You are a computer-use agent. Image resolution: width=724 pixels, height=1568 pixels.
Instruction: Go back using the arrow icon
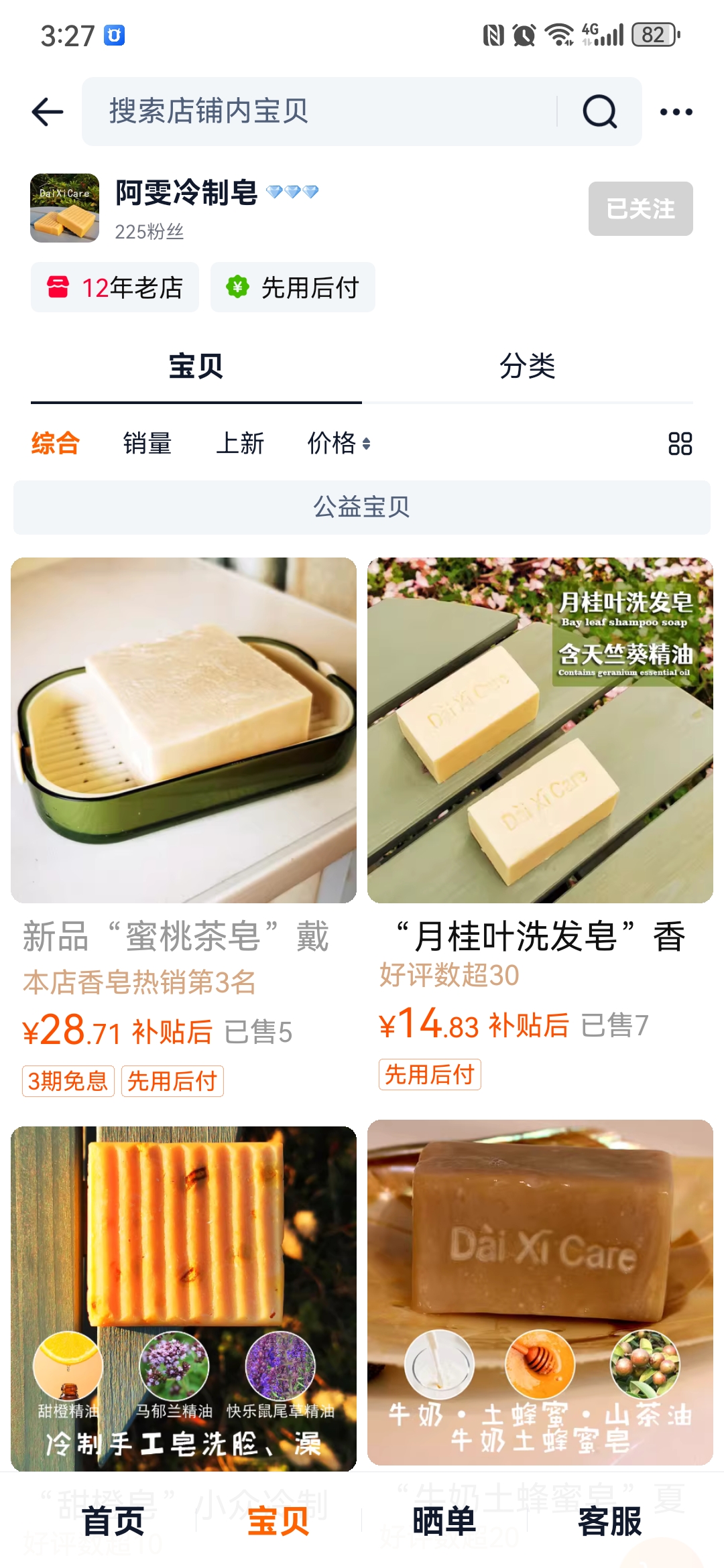click(48, 112)
